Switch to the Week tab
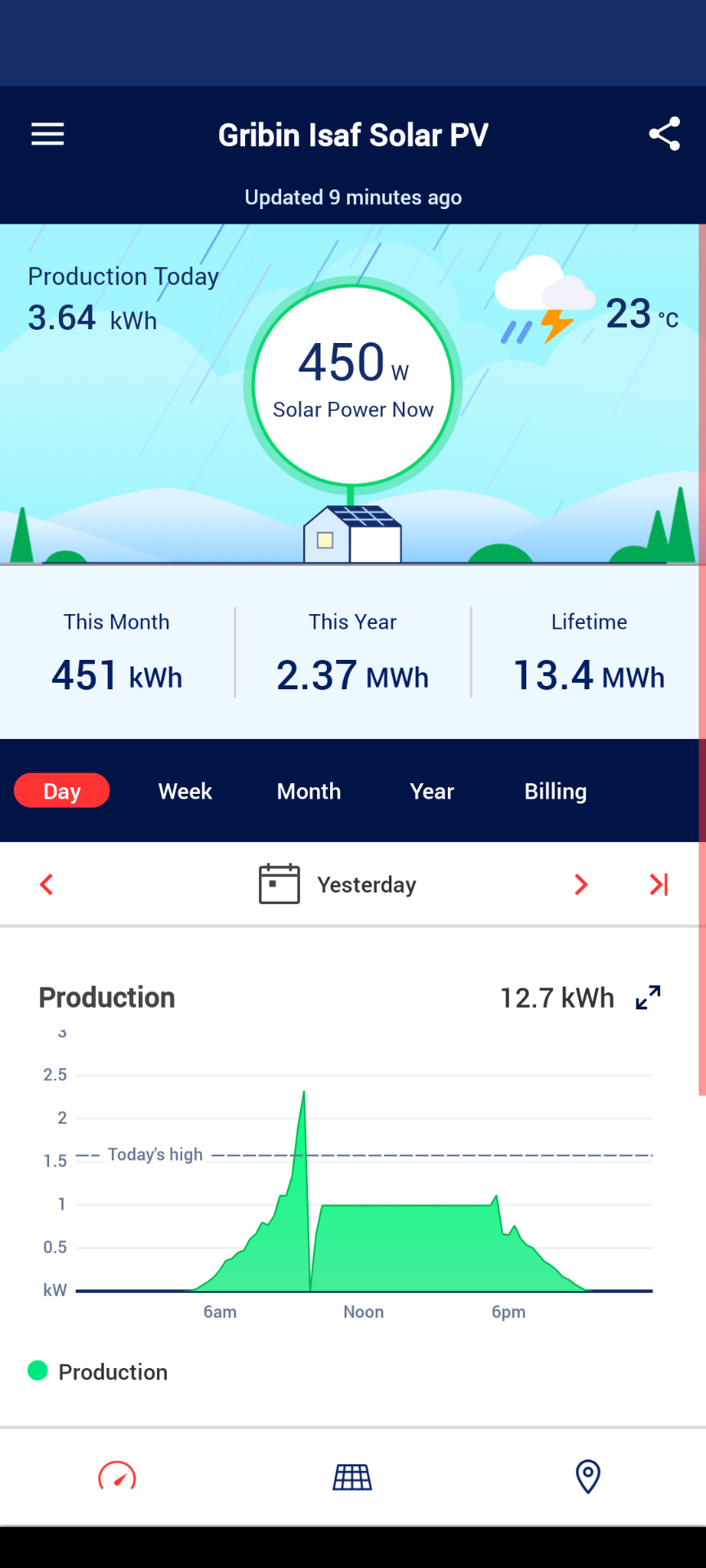Image resolution: width=706 pixels, height=1568 pixels. [x=185, y=791]
